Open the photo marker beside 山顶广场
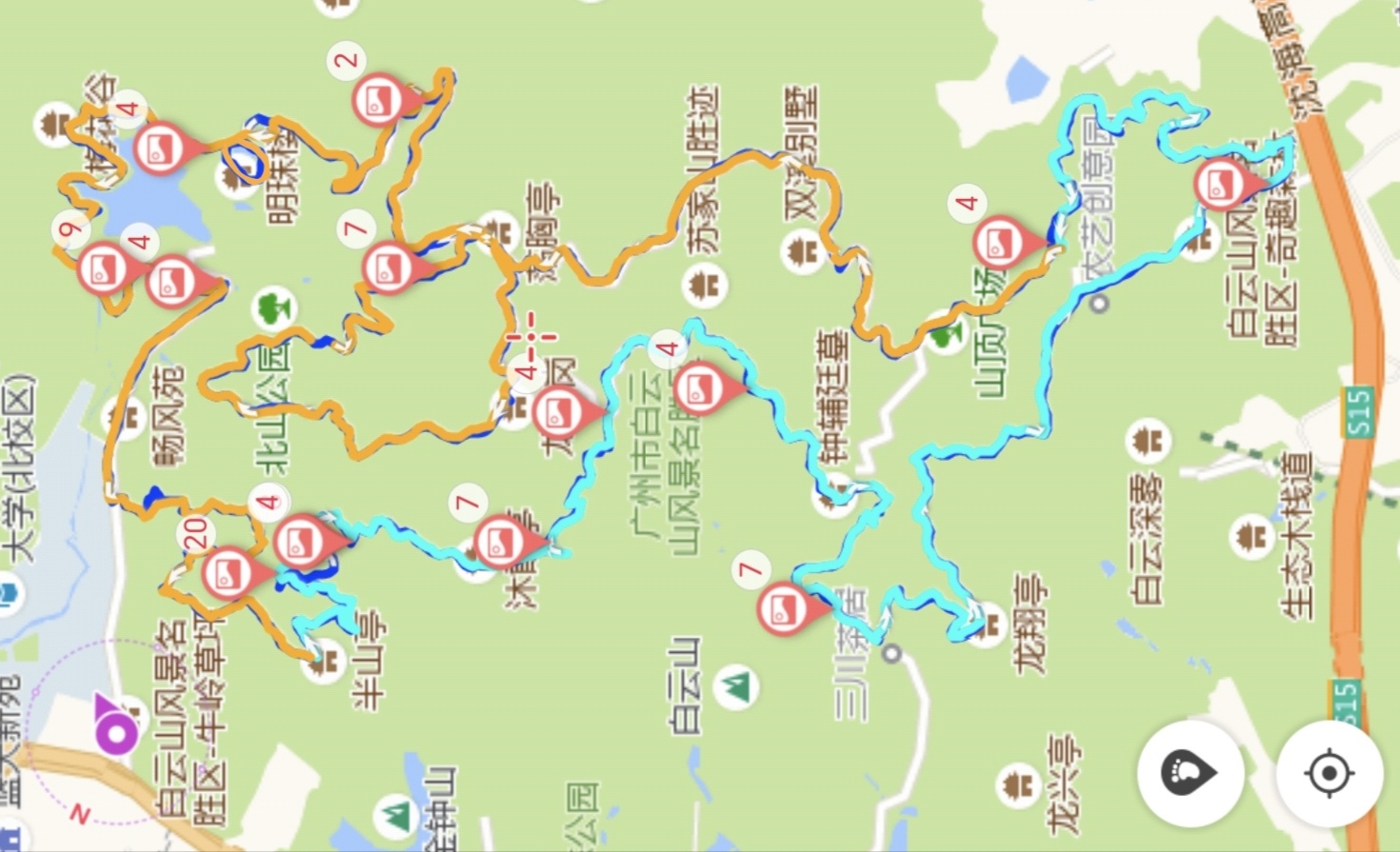 point(999,243)
